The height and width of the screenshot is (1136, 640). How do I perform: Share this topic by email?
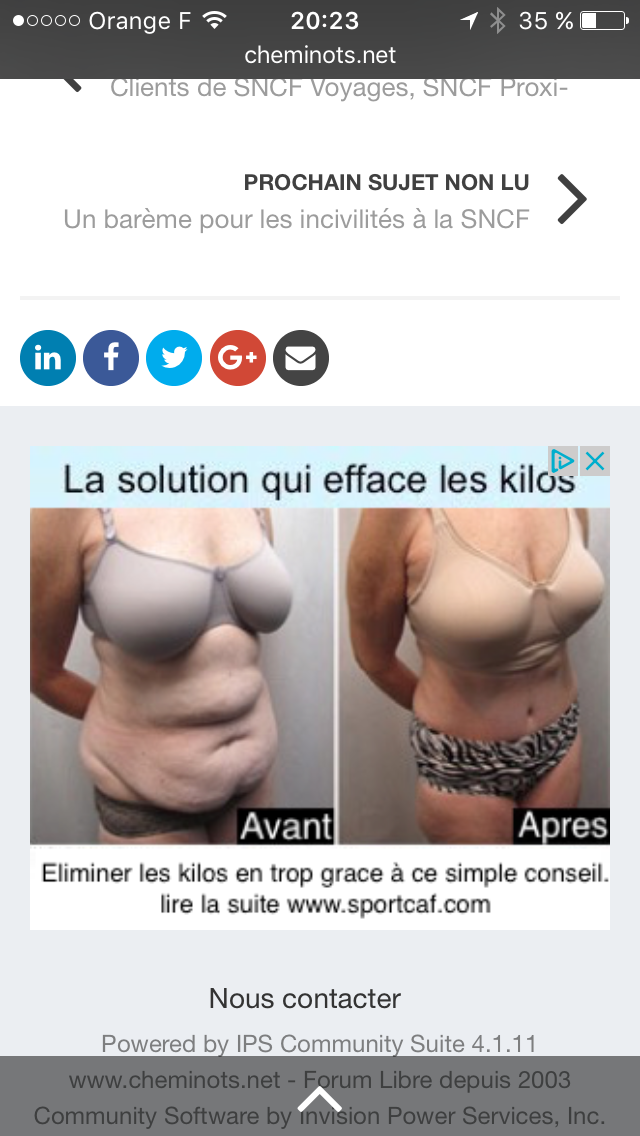(x=301, y=358)
